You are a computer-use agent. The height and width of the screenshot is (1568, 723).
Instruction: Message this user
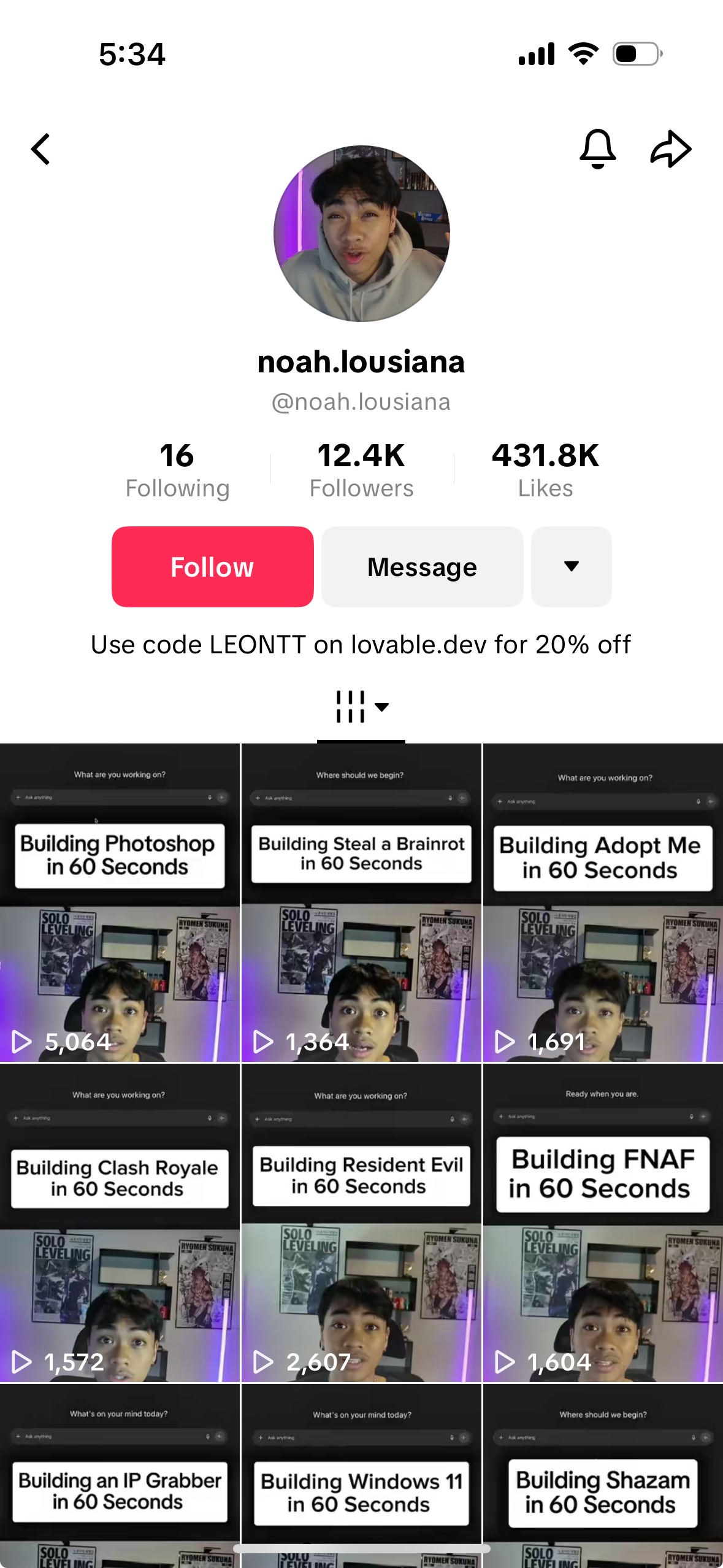pyautogui.click(x=422, y=567)
